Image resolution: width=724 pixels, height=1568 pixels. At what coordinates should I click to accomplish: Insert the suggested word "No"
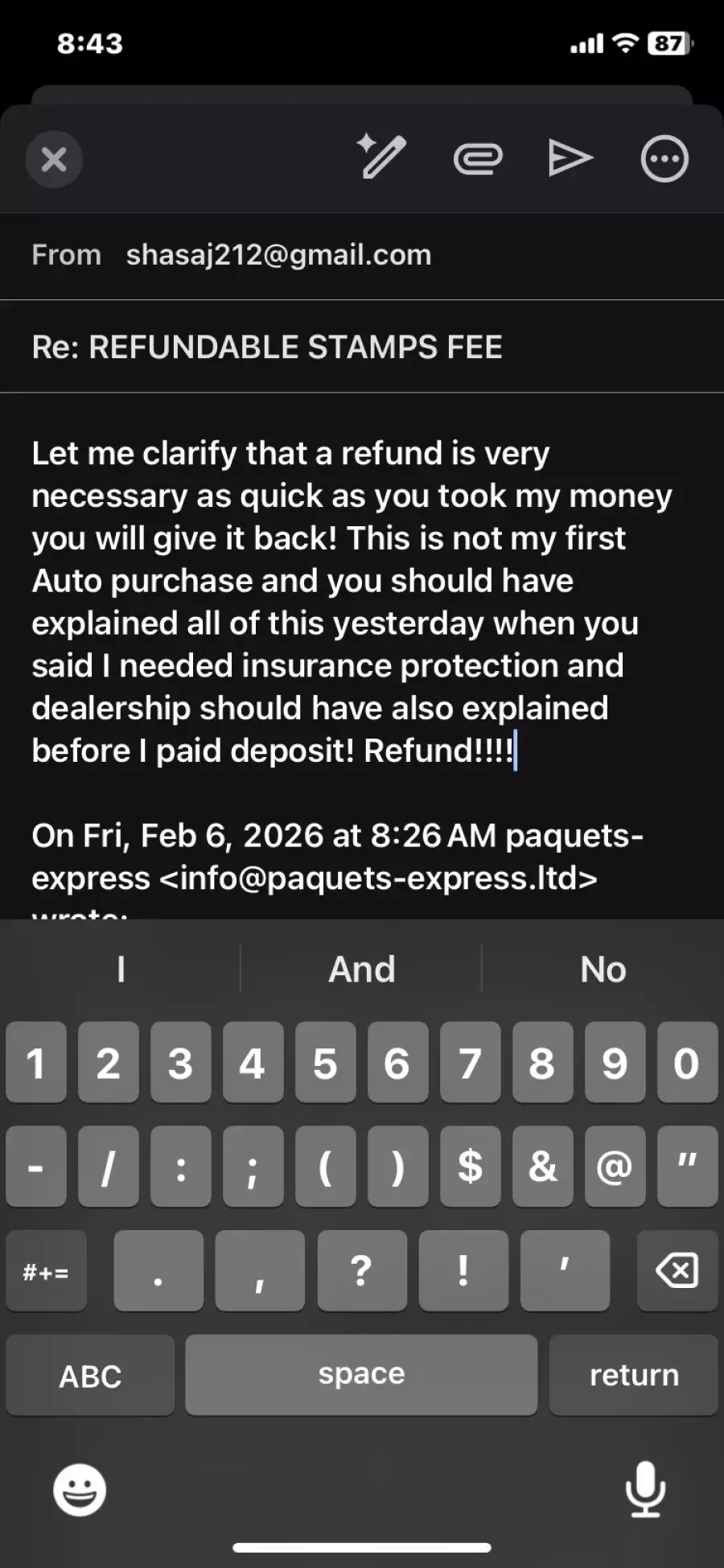[603, 969]
